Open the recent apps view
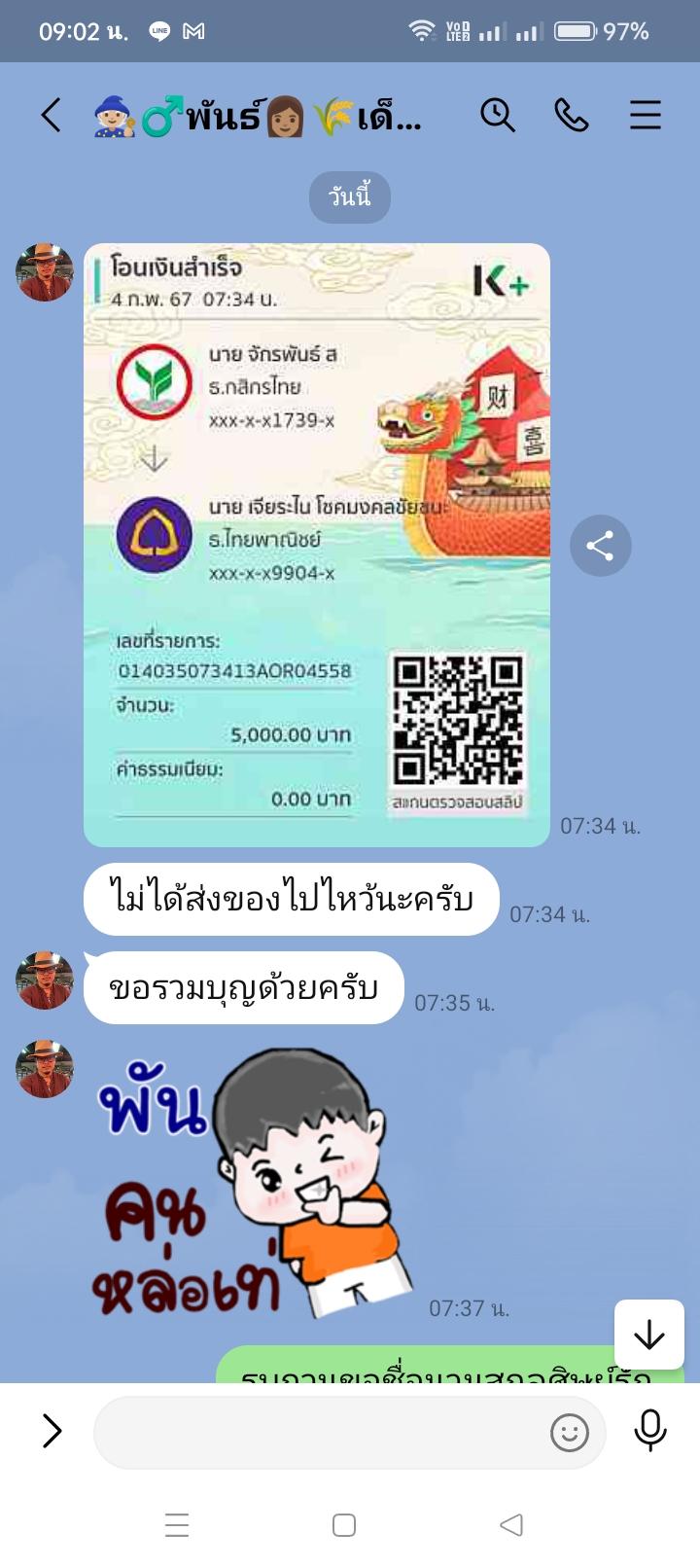The image size is (700, 1568). pos(177,1525)
